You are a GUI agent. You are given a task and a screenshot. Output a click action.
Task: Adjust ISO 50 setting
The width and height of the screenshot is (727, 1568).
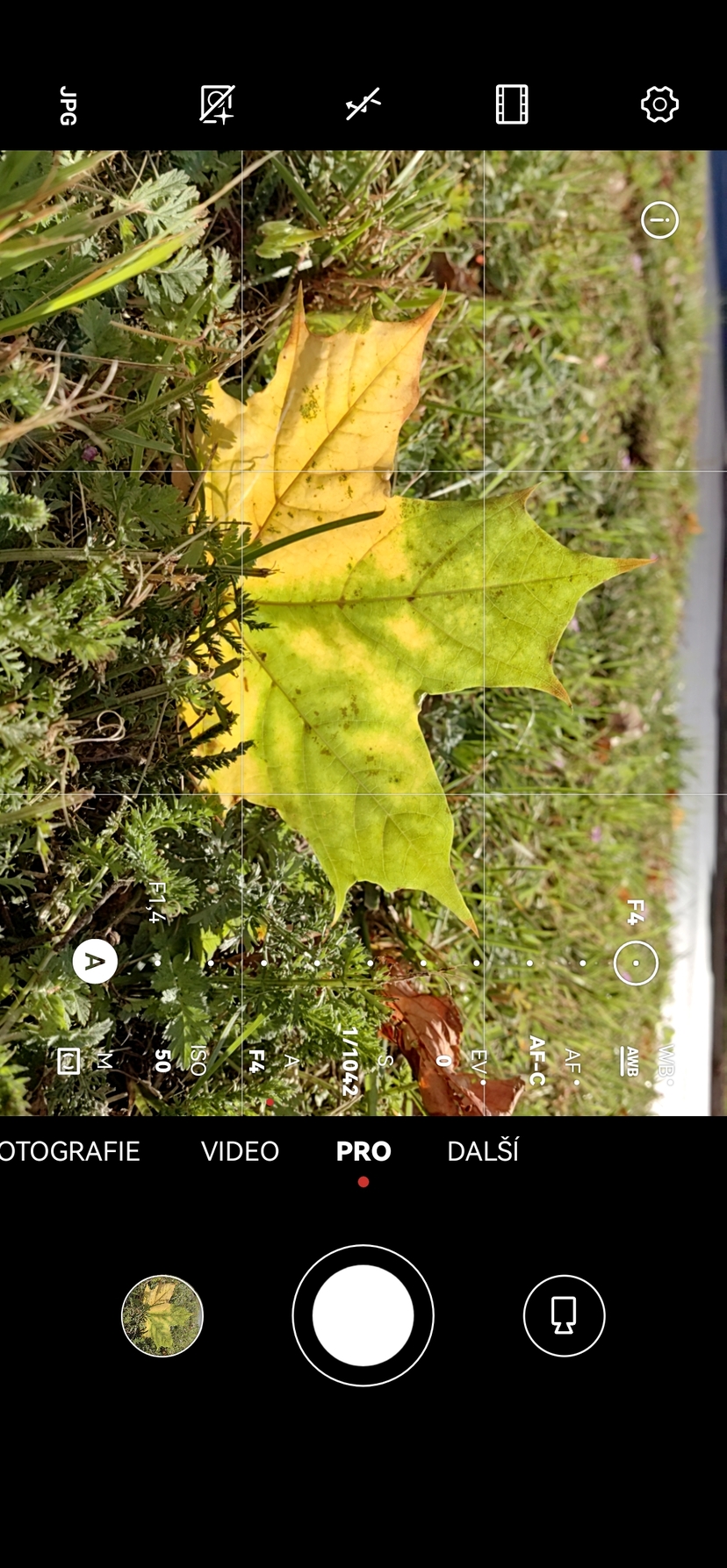[x=179, y=1061]
